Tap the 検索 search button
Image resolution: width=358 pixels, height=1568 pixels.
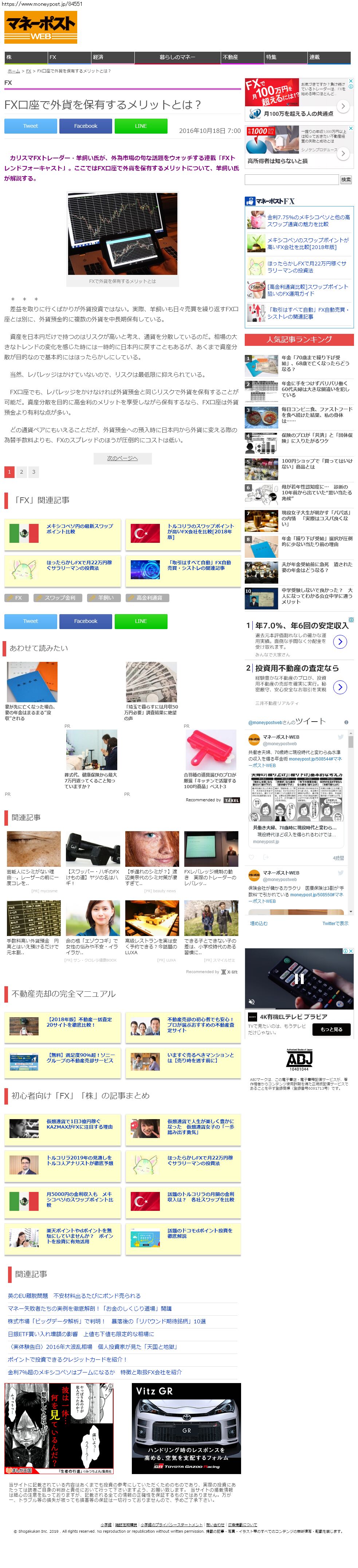346,179
